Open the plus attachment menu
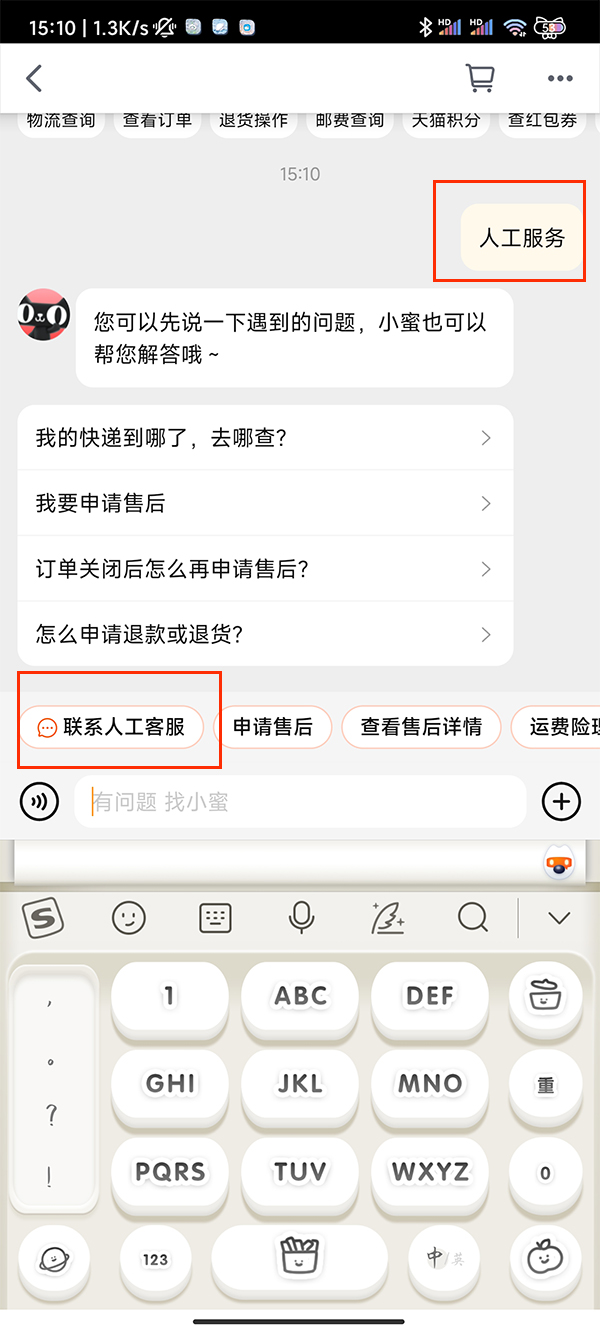600x1333 pixels. click(561, 801)
